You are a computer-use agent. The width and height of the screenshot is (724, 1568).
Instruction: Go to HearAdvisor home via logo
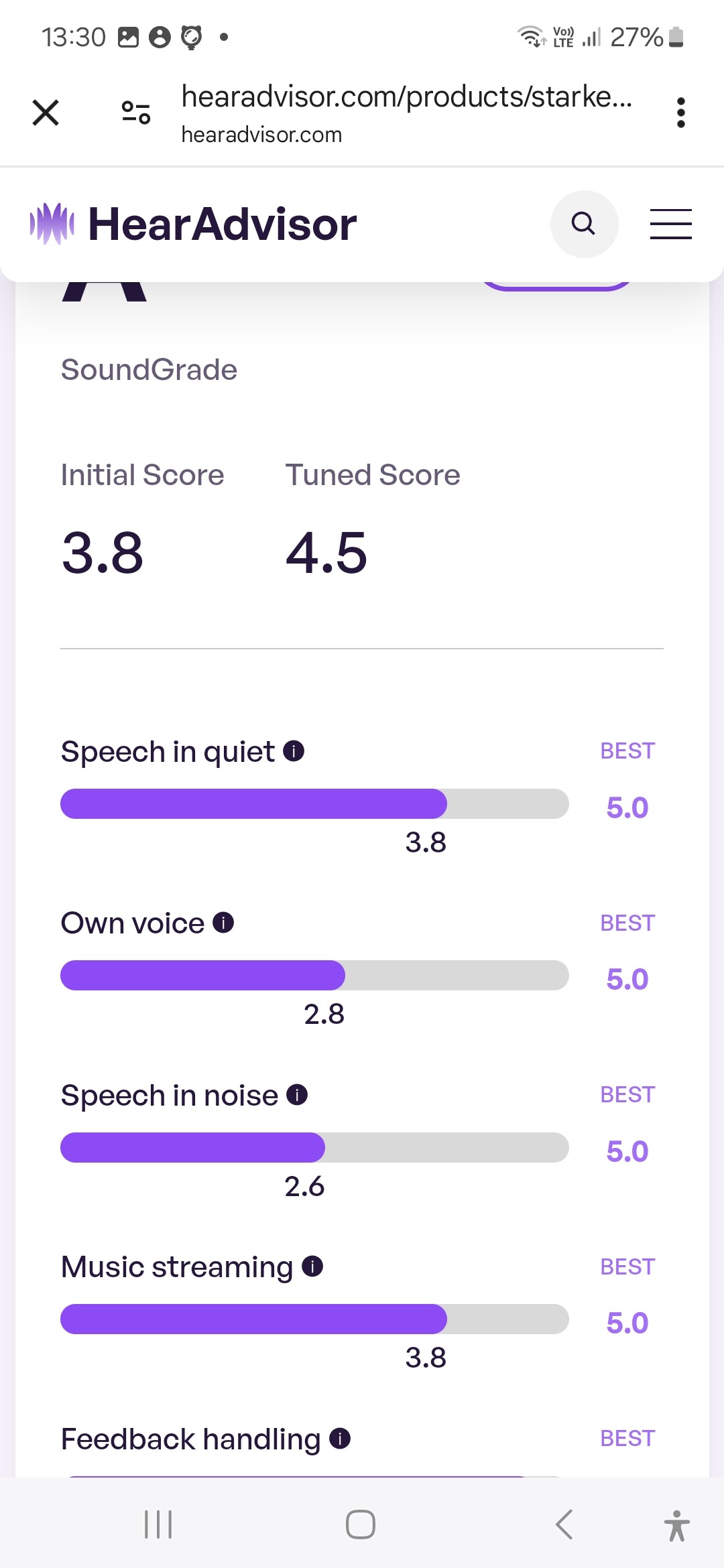[x=193, y=224]
